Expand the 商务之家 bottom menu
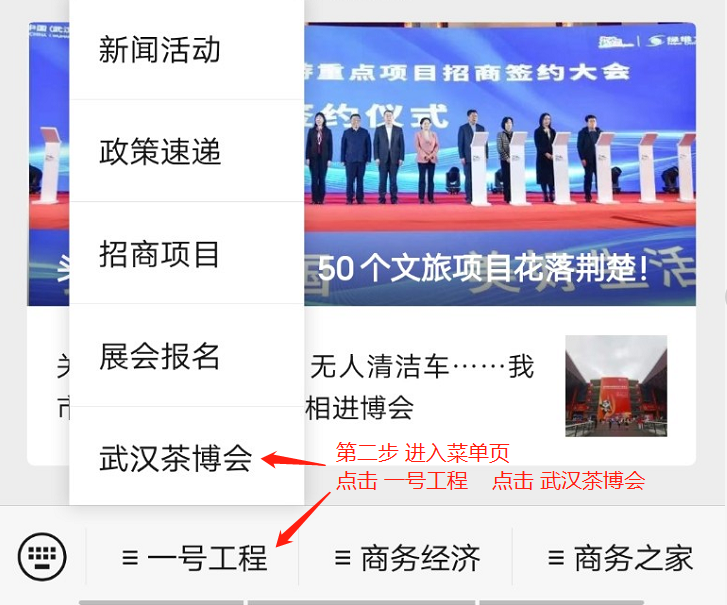The height and width of the screenshot is (605, 727). click(x=620, y=557)
